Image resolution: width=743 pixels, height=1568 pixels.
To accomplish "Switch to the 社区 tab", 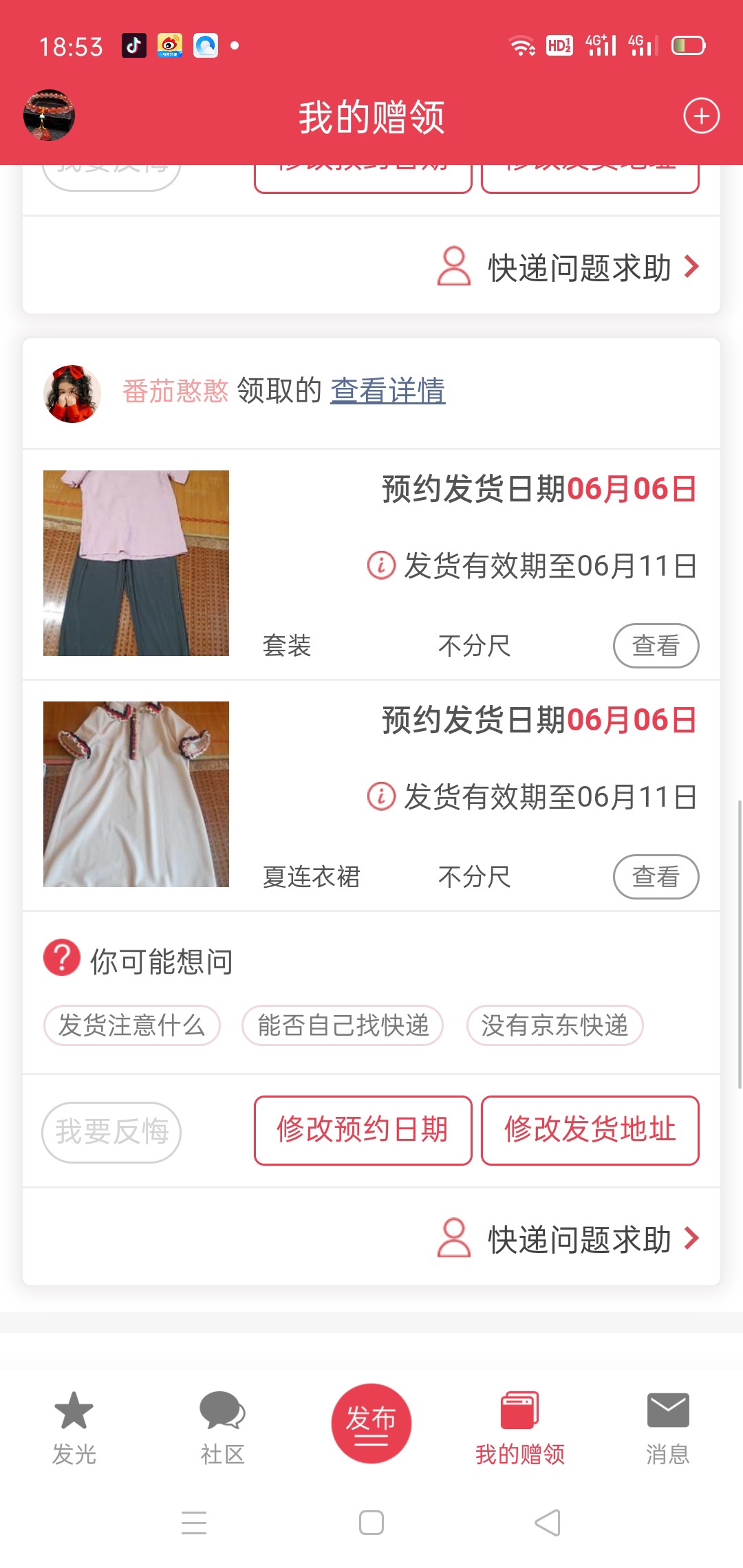I will pos(222,1428).
